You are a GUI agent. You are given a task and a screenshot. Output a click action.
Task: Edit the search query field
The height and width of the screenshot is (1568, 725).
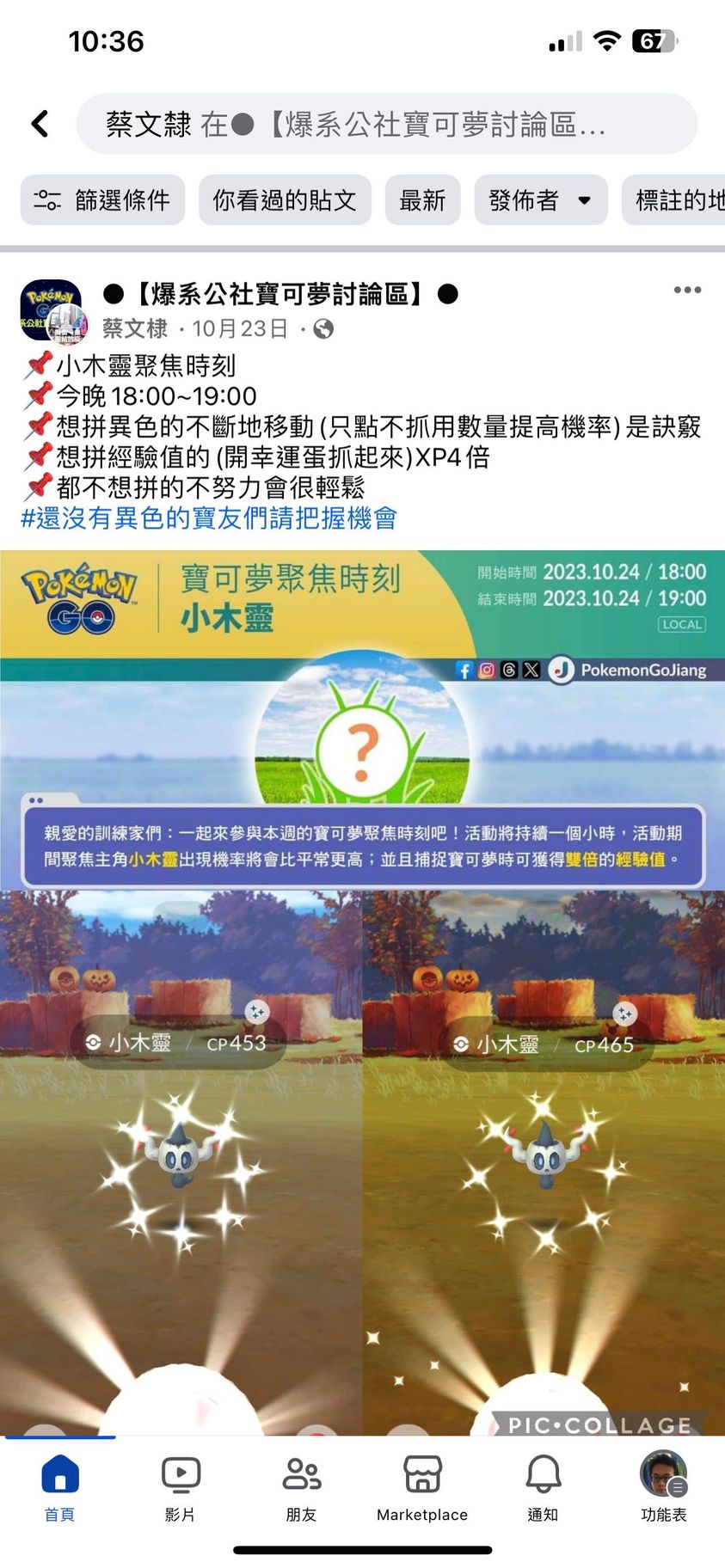click(x=387, y=125)
